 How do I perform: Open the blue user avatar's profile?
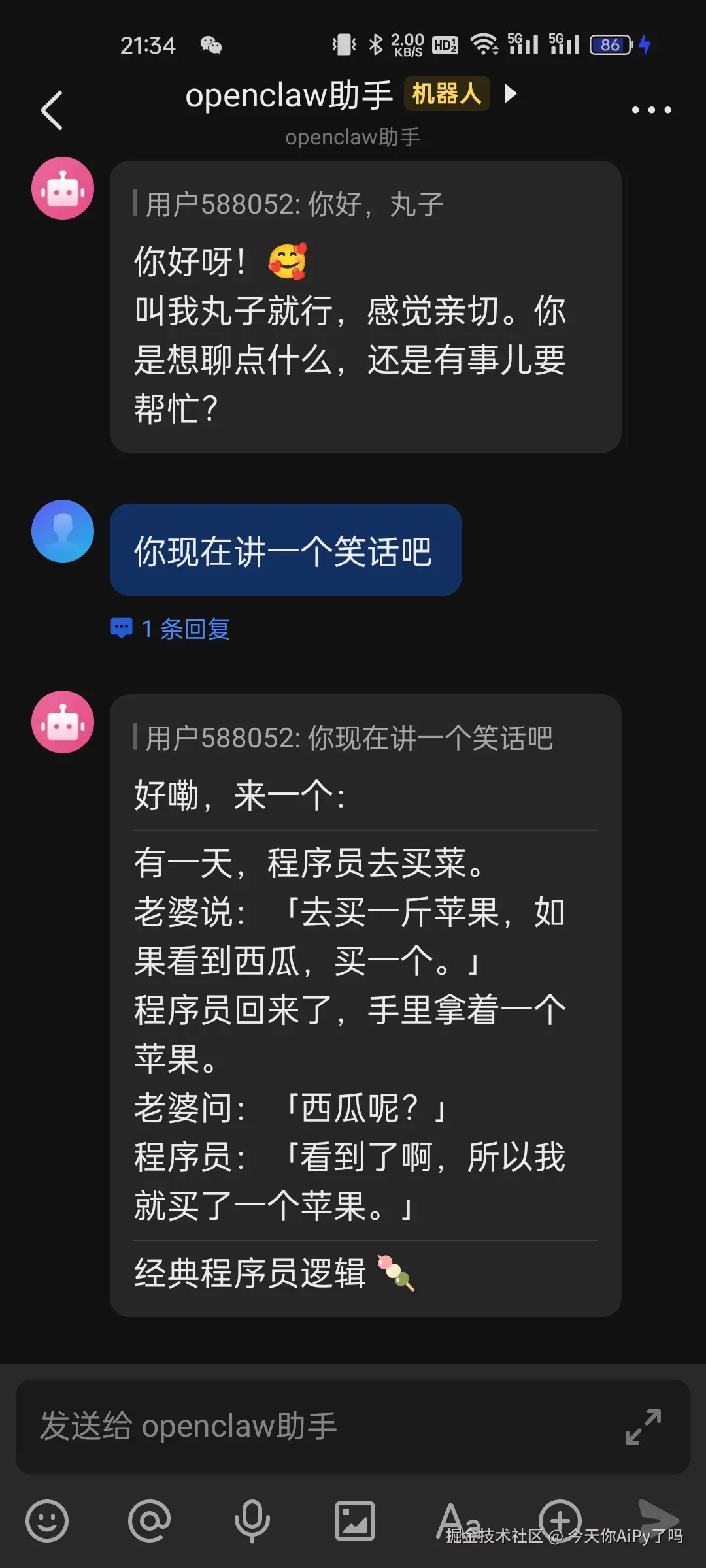click(x=63, y=531)
